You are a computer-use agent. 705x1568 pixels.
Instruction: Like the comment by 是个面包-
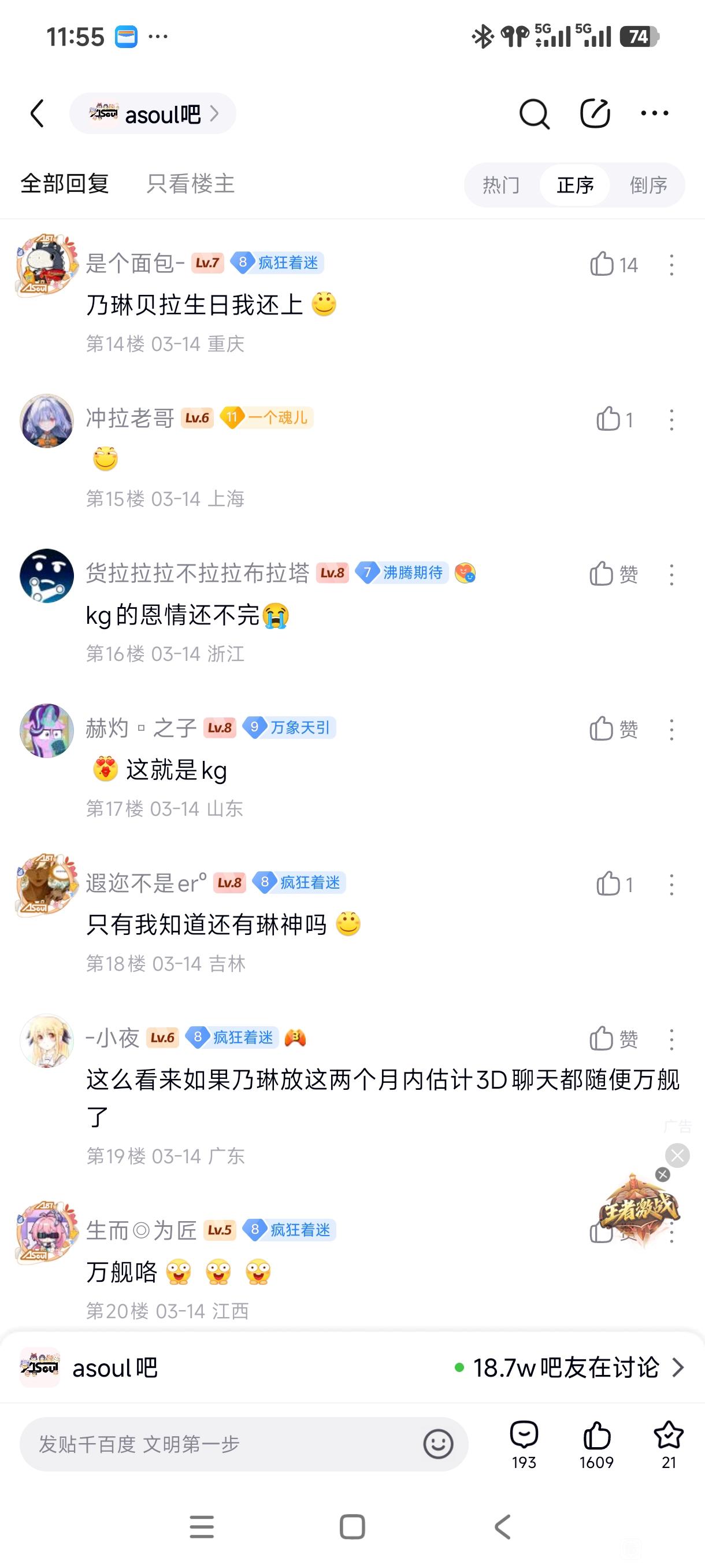(x=602, y=264)
